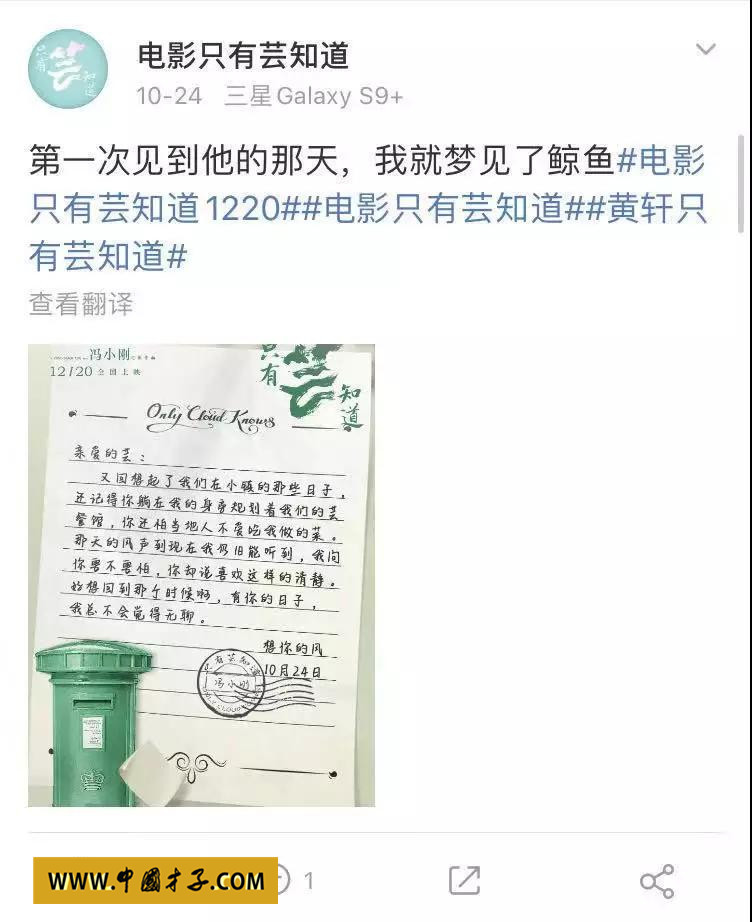
Task: Open the 电影只有芸知道 profile avatar
Action: (67, 69)
